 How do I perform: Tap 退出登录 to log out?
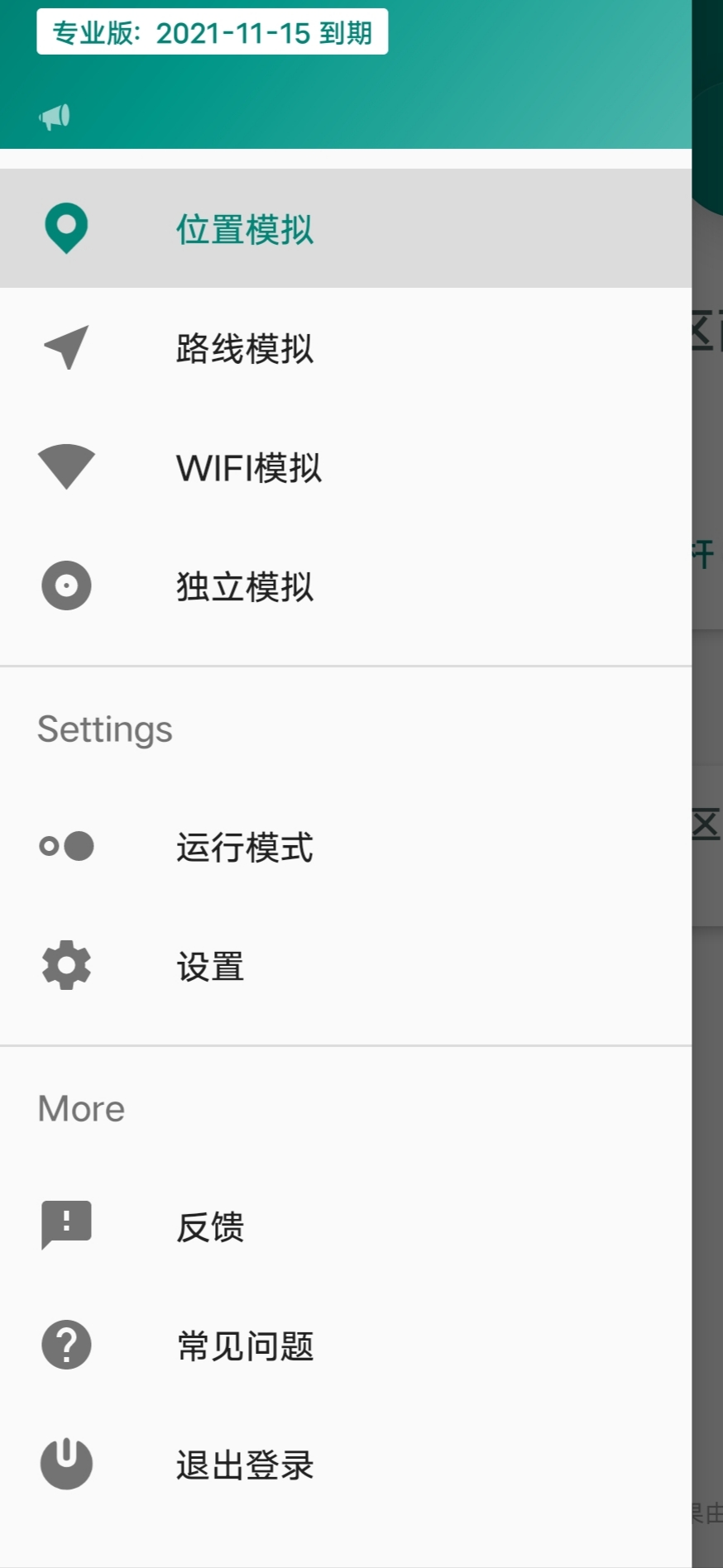coord(242,1465)
